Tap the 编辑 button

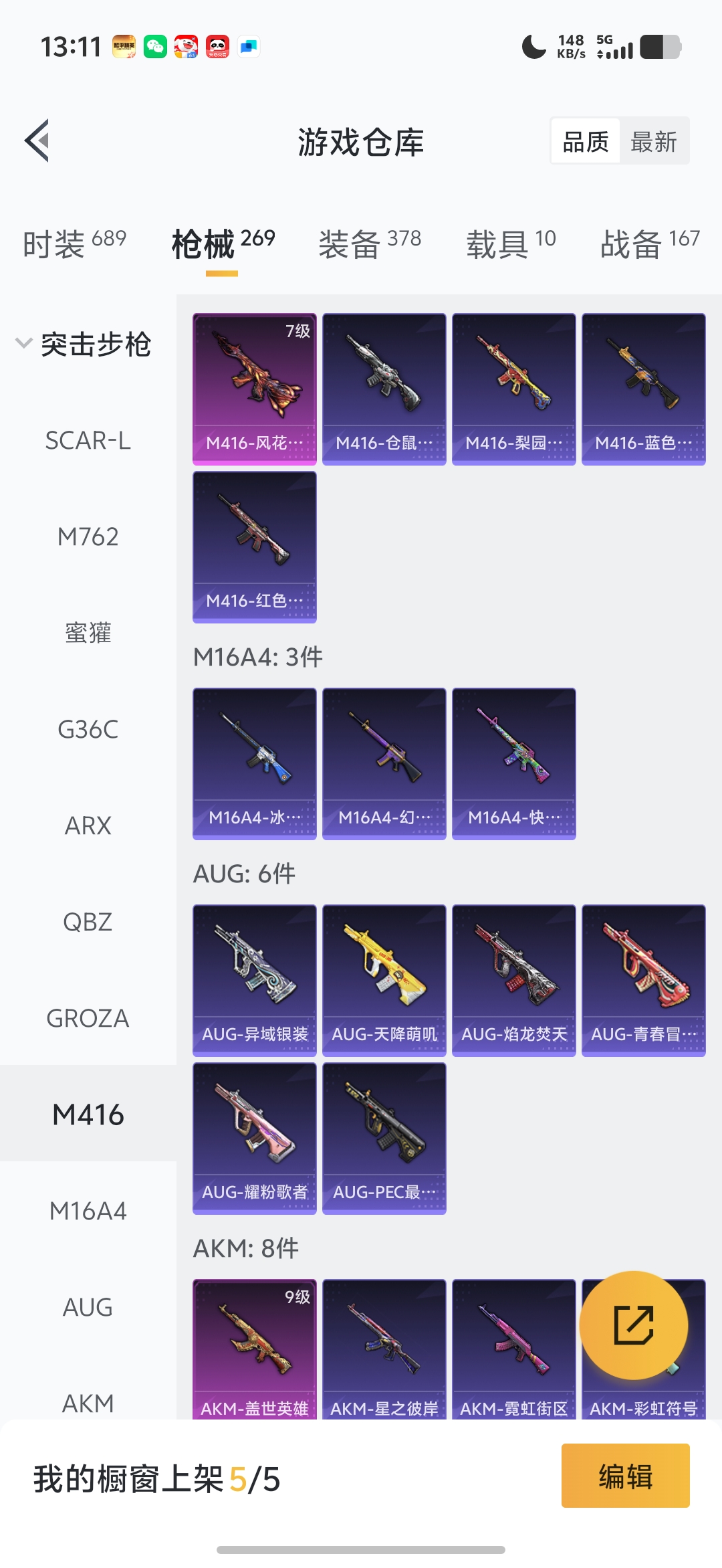click(626, 1476)
